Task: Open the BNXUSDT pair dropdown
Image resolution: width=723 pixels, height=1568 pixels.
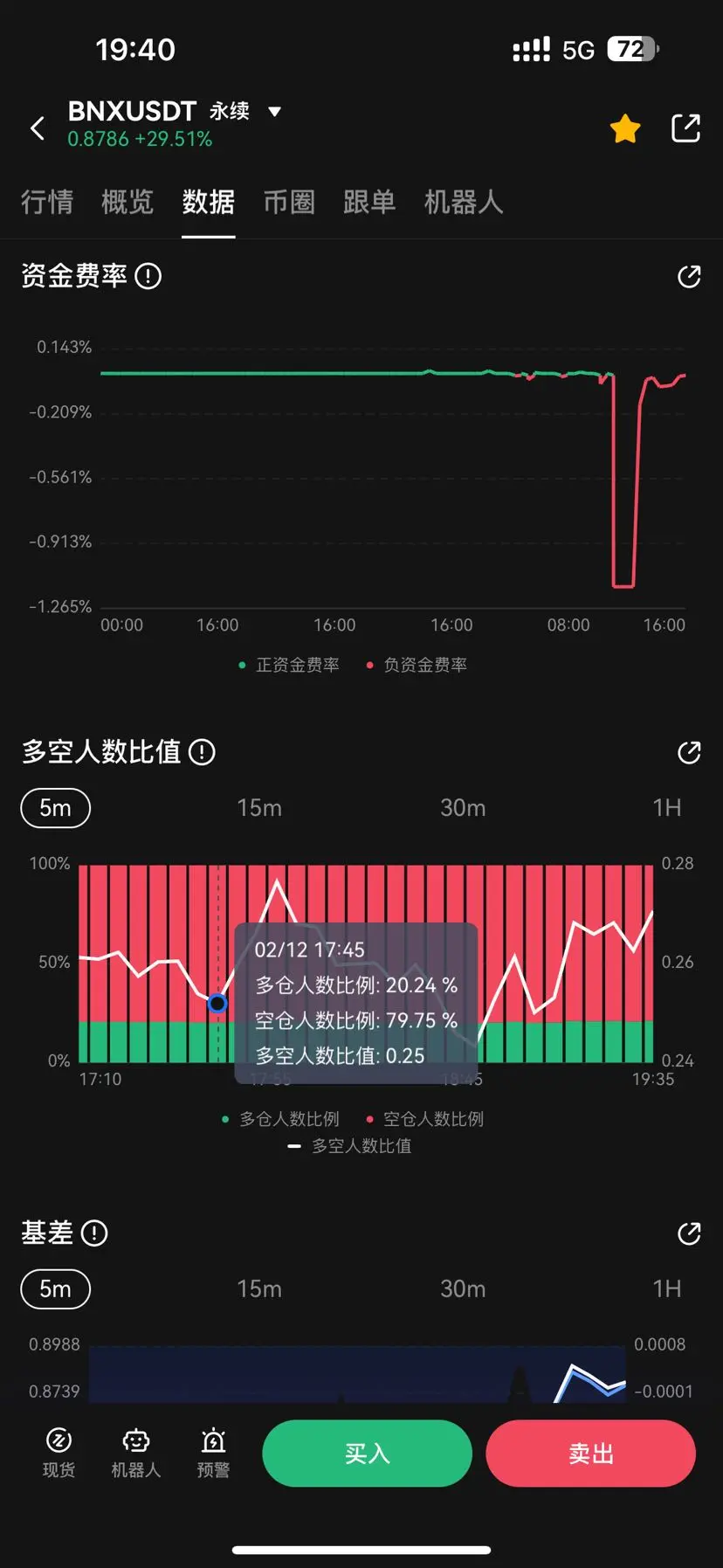Action: tap(274, 112)
